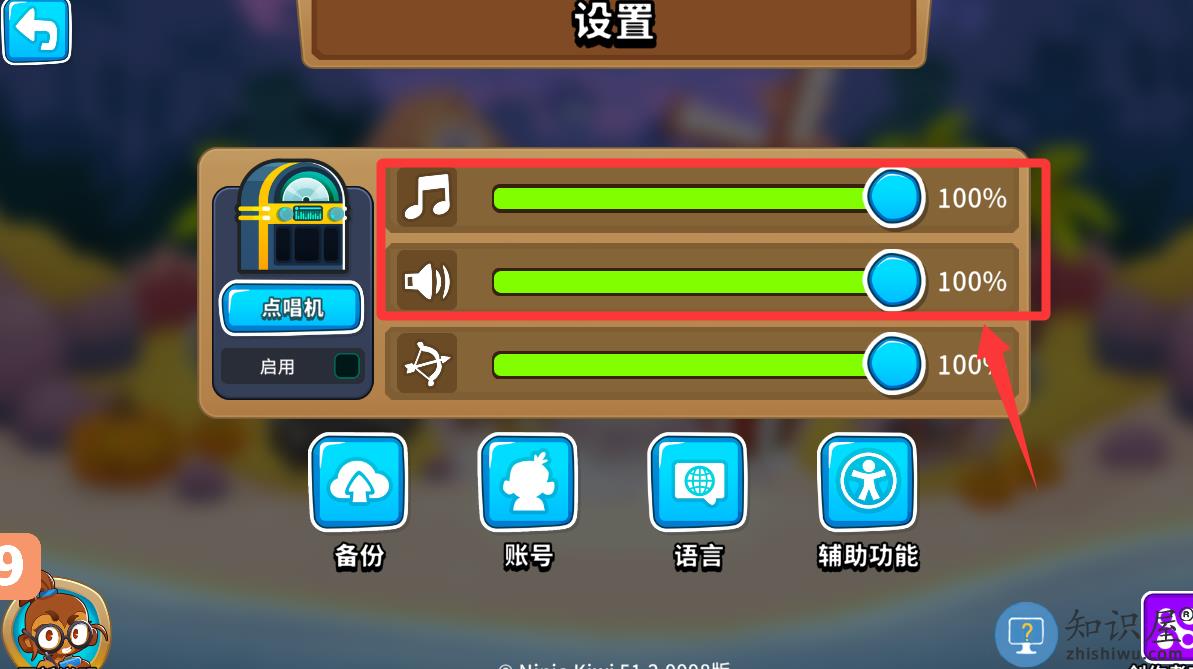The height and width of the screenshot is (669, 1193).
Task: Go back with the arrow button
Action: [36, 30]
